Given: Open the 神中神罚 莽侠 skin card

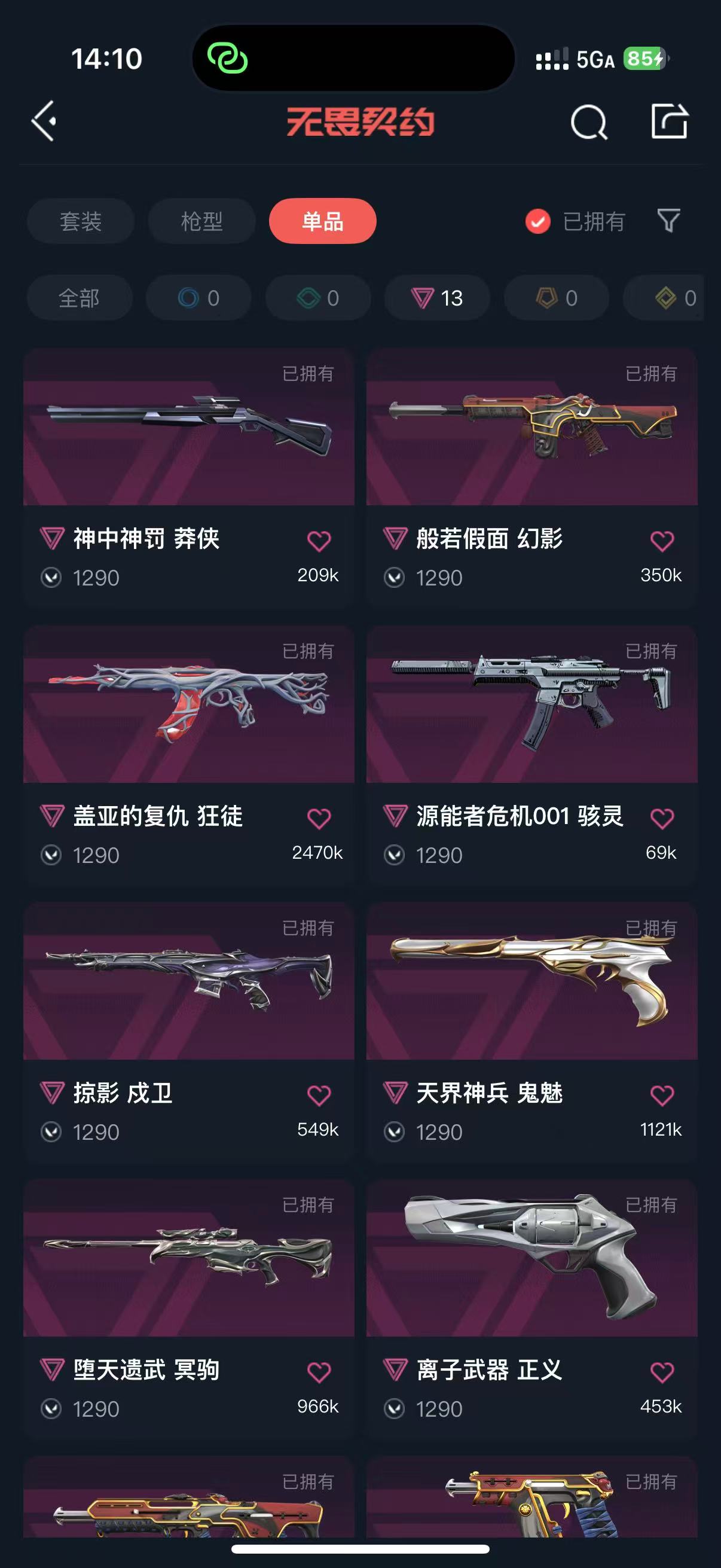Looking at the screenshot, I should (x=188, y=478).
